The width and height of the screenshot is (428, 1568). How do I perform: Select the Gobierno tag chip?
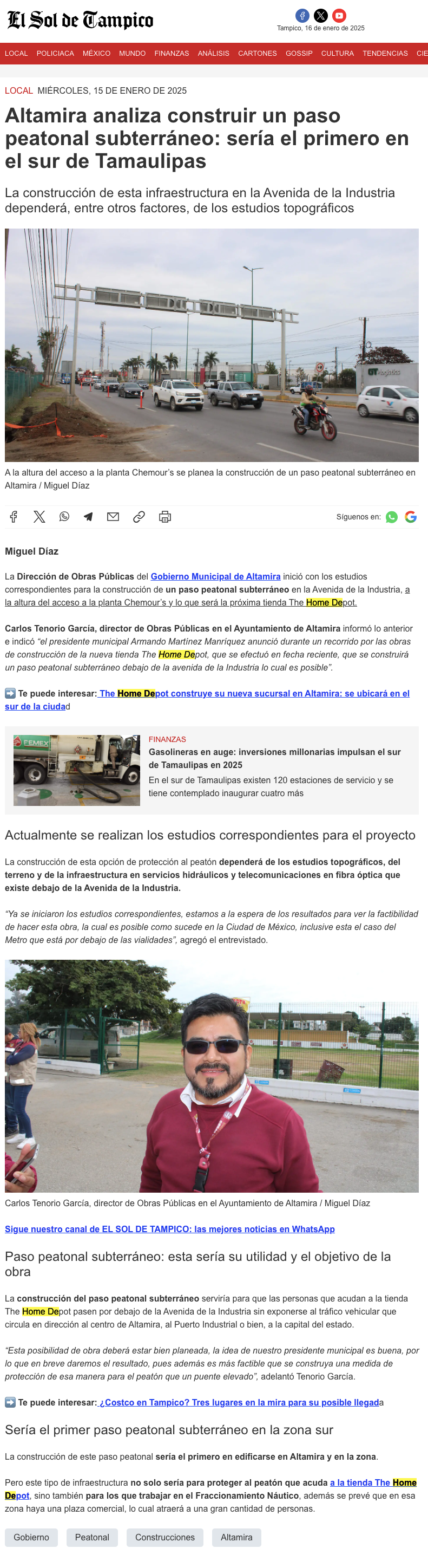tap(31, 1538)
